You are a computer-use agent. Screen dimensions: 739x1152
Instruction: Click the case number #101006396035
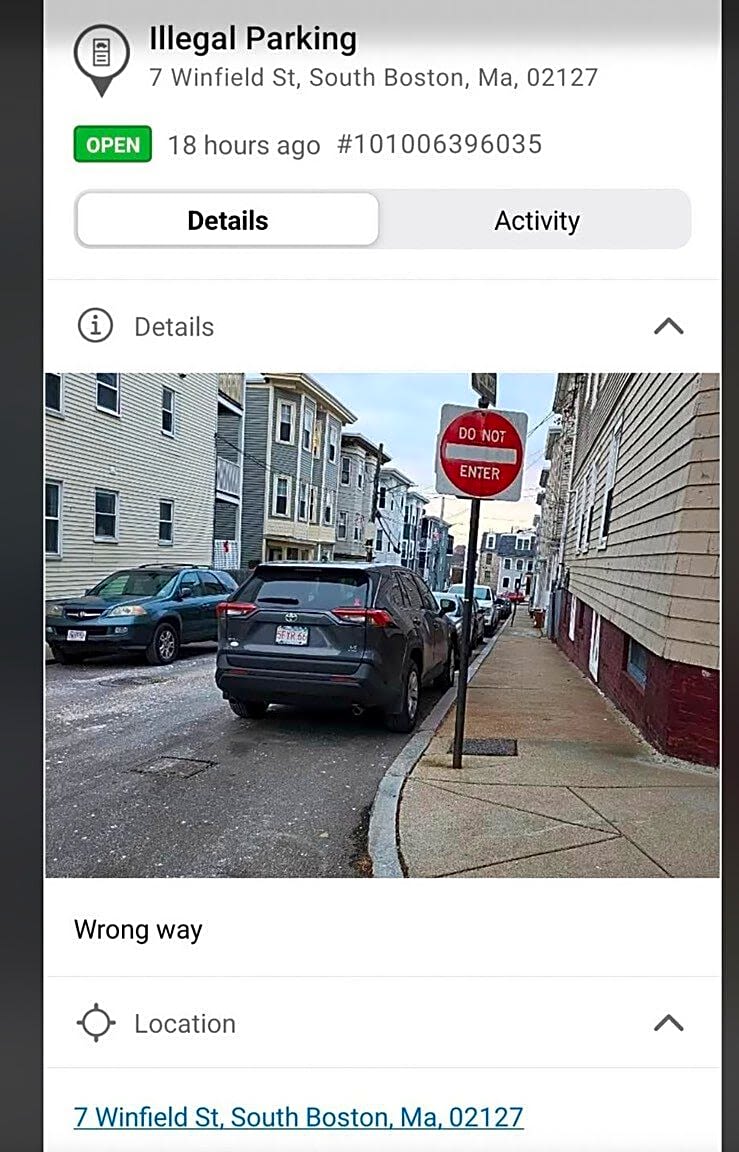(432, 144)
